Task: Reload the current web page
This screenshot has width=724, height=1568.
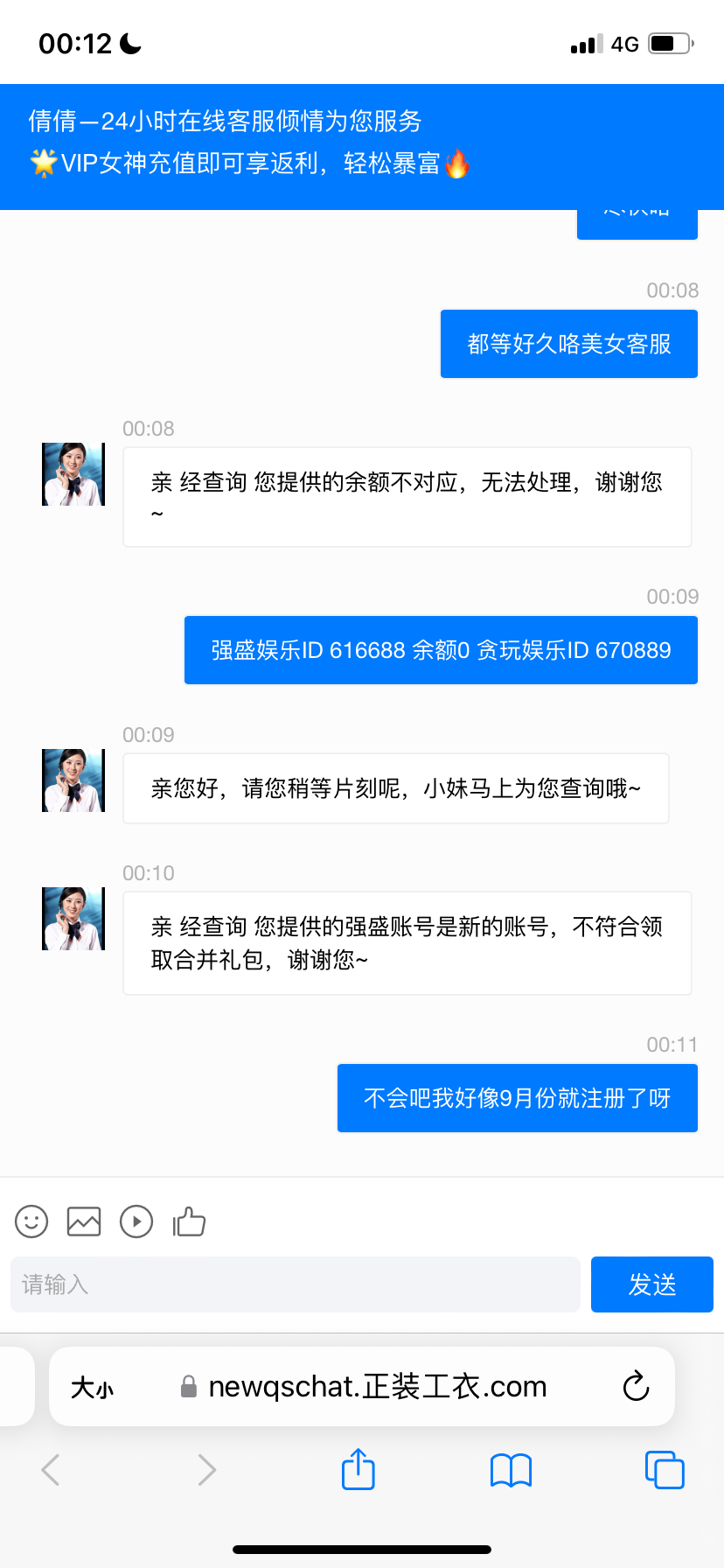Action: click(x=636, y=1387)
